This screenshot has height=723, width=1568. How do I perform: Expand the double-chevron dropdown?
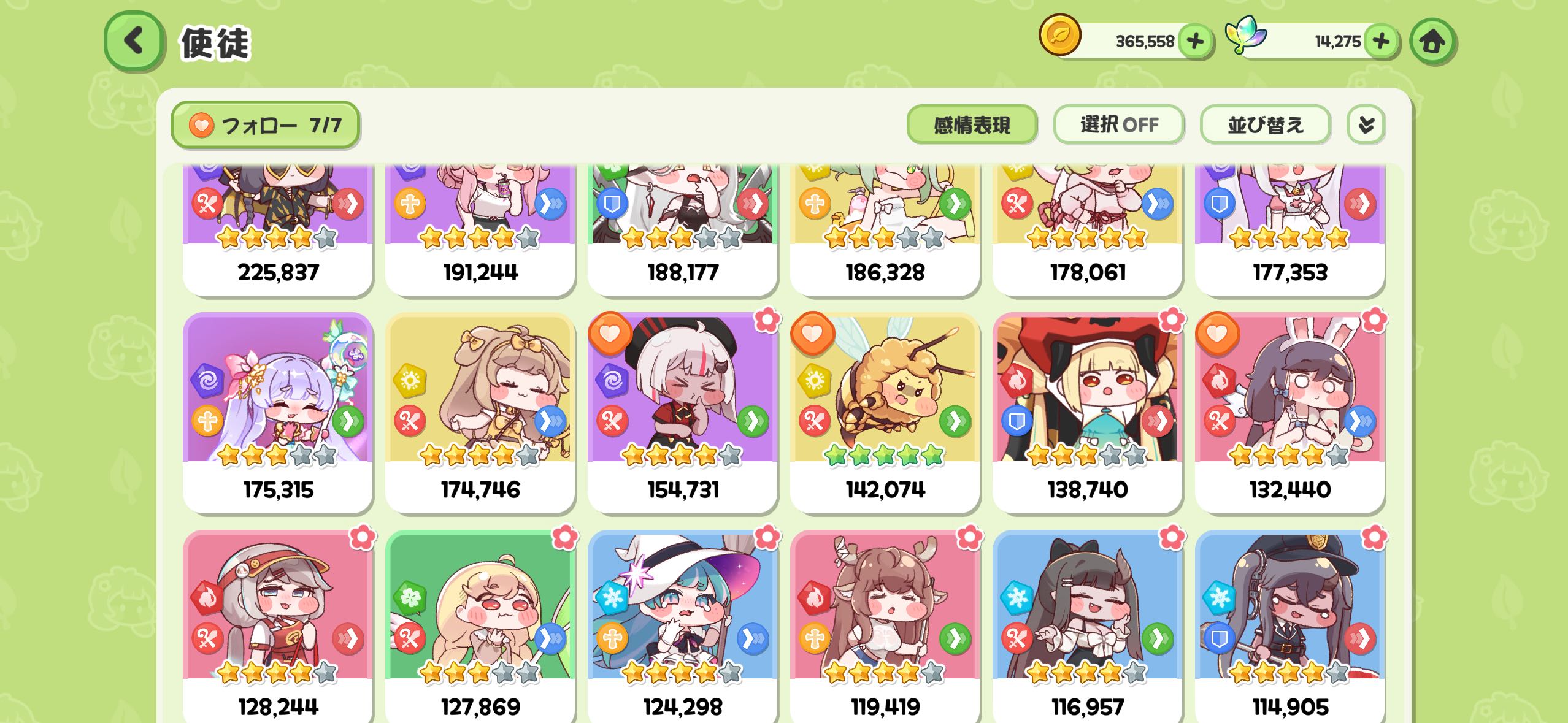click(x=1366, y=125)
